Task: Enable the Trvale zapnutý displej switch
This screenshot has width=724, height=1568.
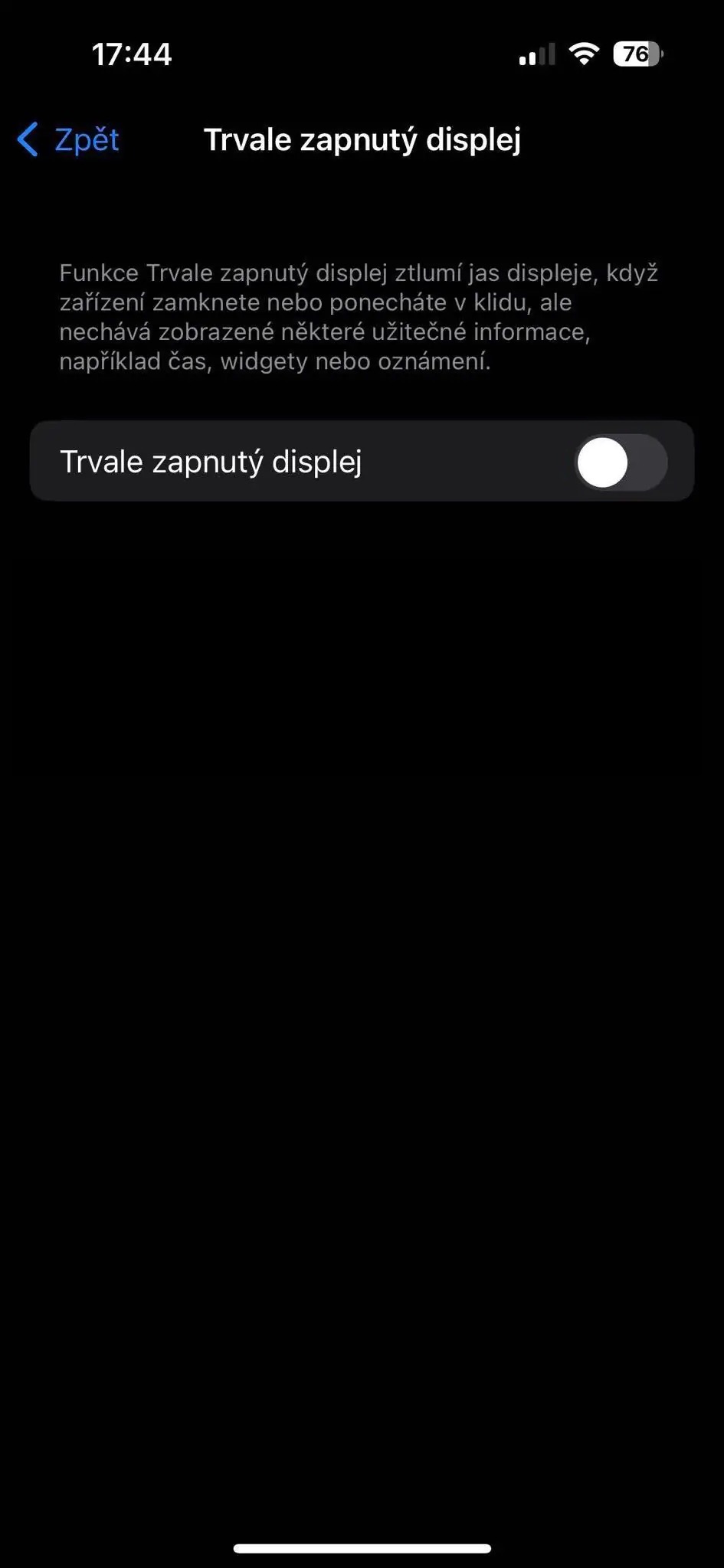Action: [620, 462]
